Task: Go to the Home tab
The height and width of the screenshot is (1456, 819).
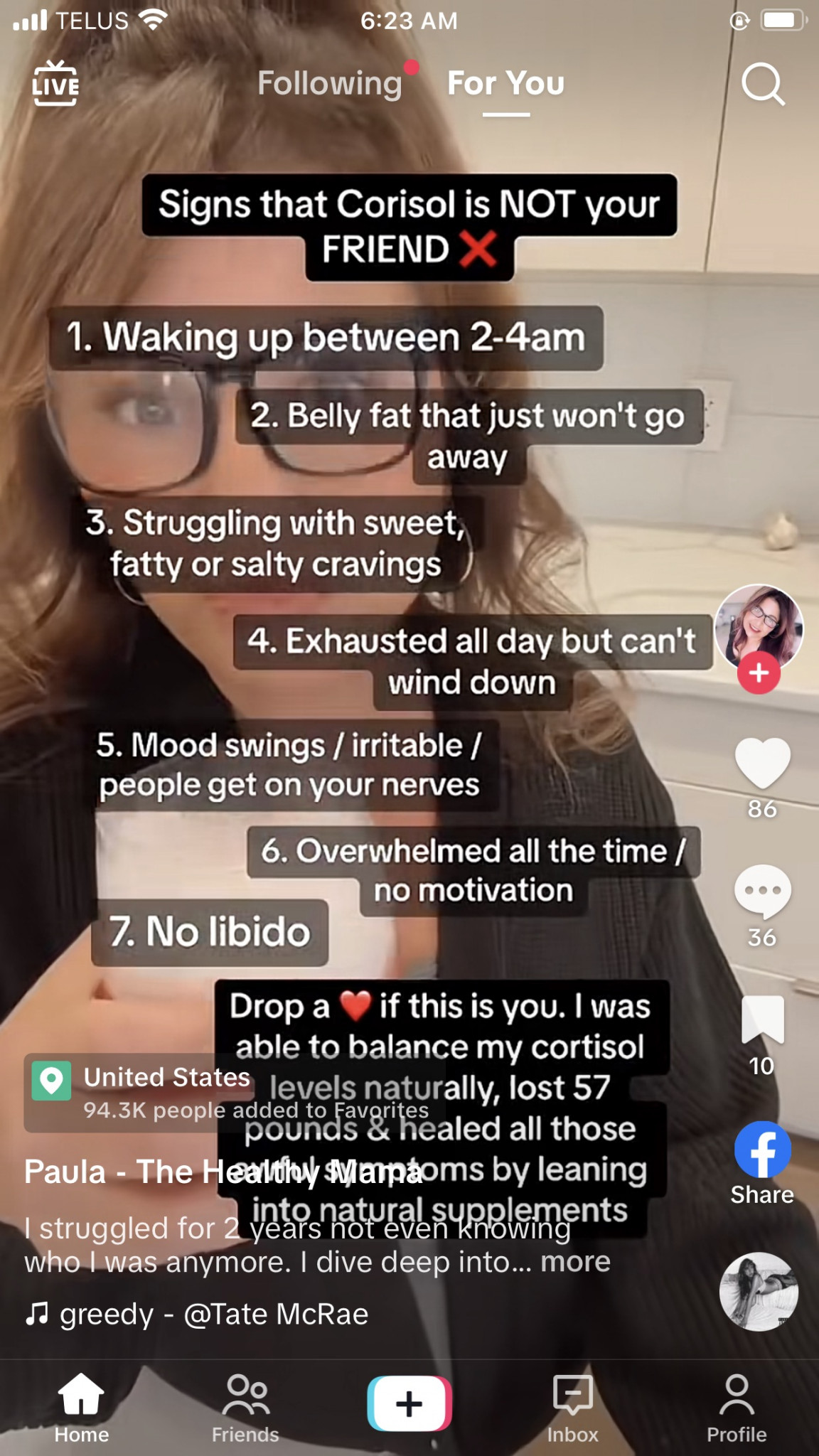Action: click(82, 1408)
